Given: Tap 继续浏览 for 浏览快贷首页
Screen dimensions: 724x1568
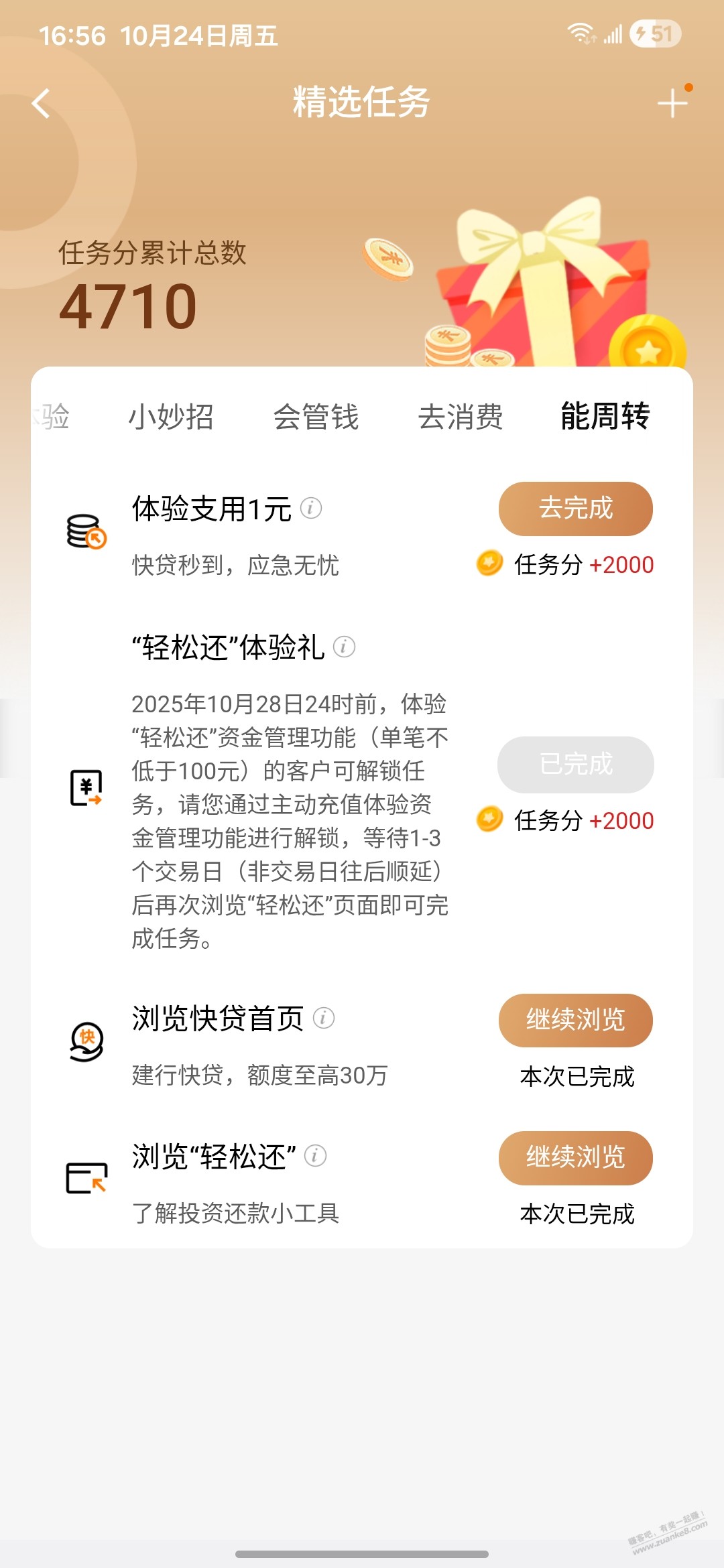Looking at the screenshot, I should [575, 1020].
